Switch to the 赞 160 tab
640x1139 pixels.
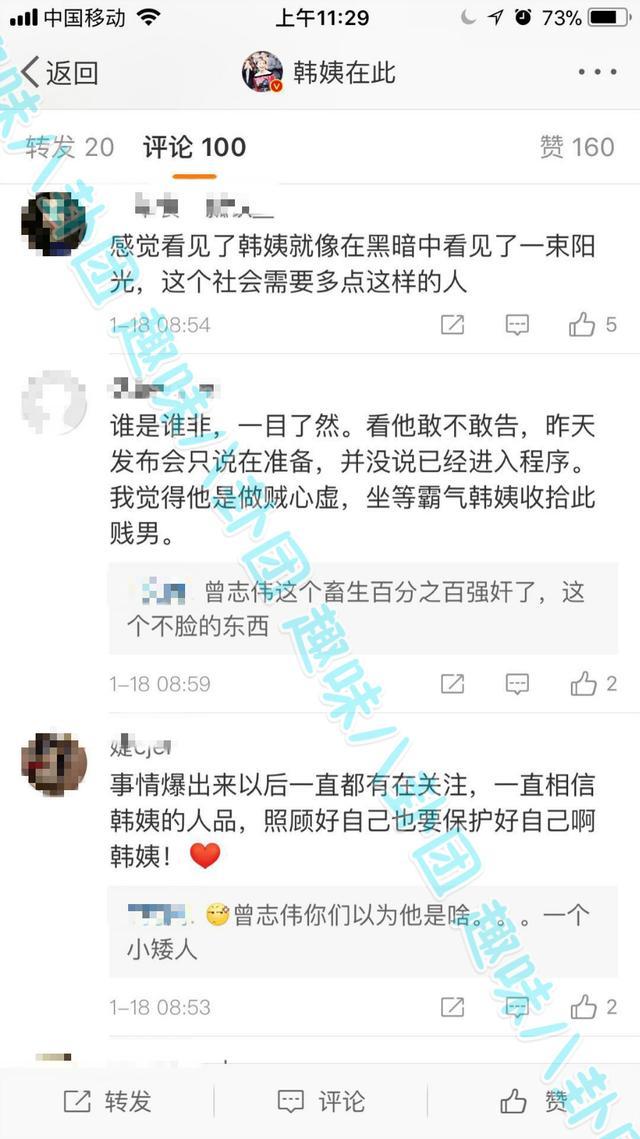(x=576, y=148)
